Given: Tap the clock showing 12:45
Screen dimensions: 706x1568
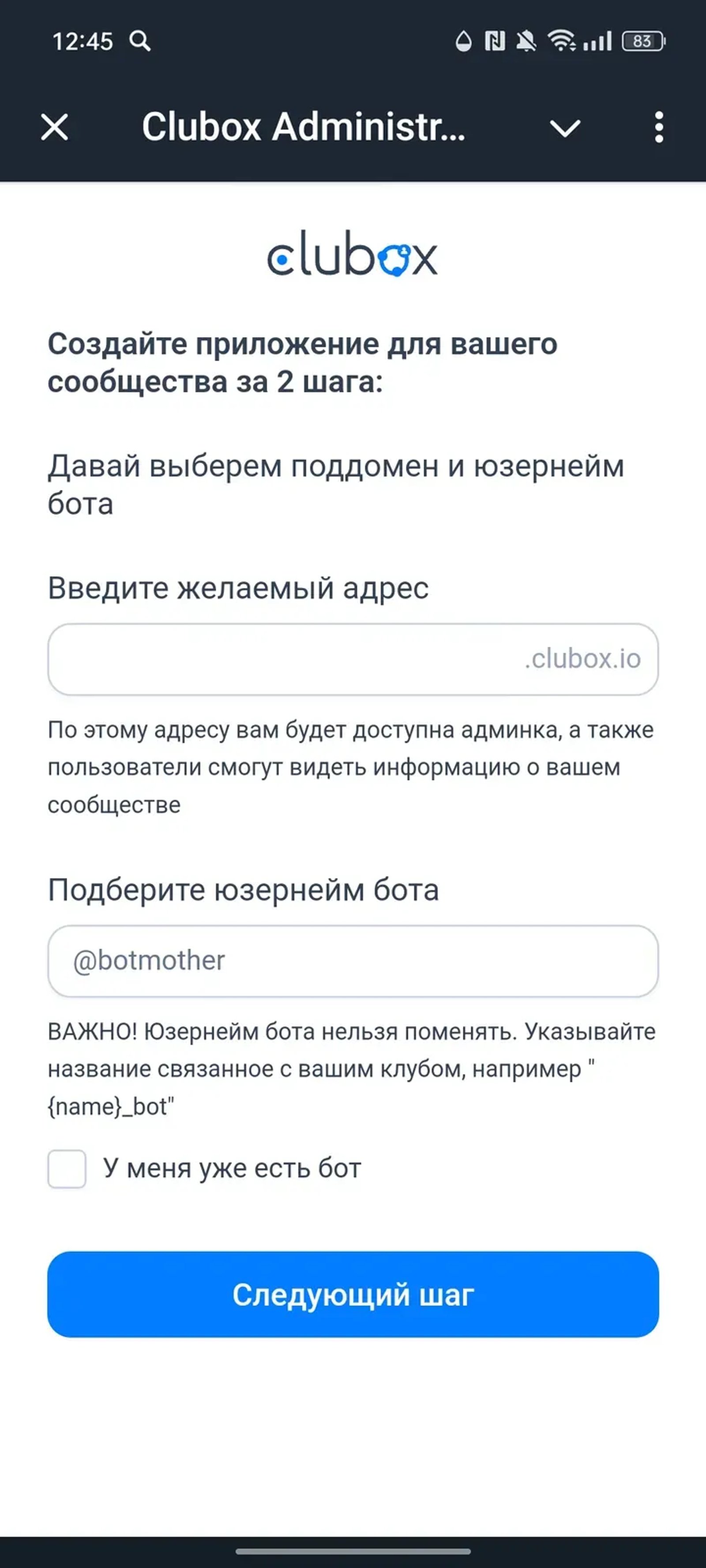Looking at the screenshot, I should (x=82, y=41).
